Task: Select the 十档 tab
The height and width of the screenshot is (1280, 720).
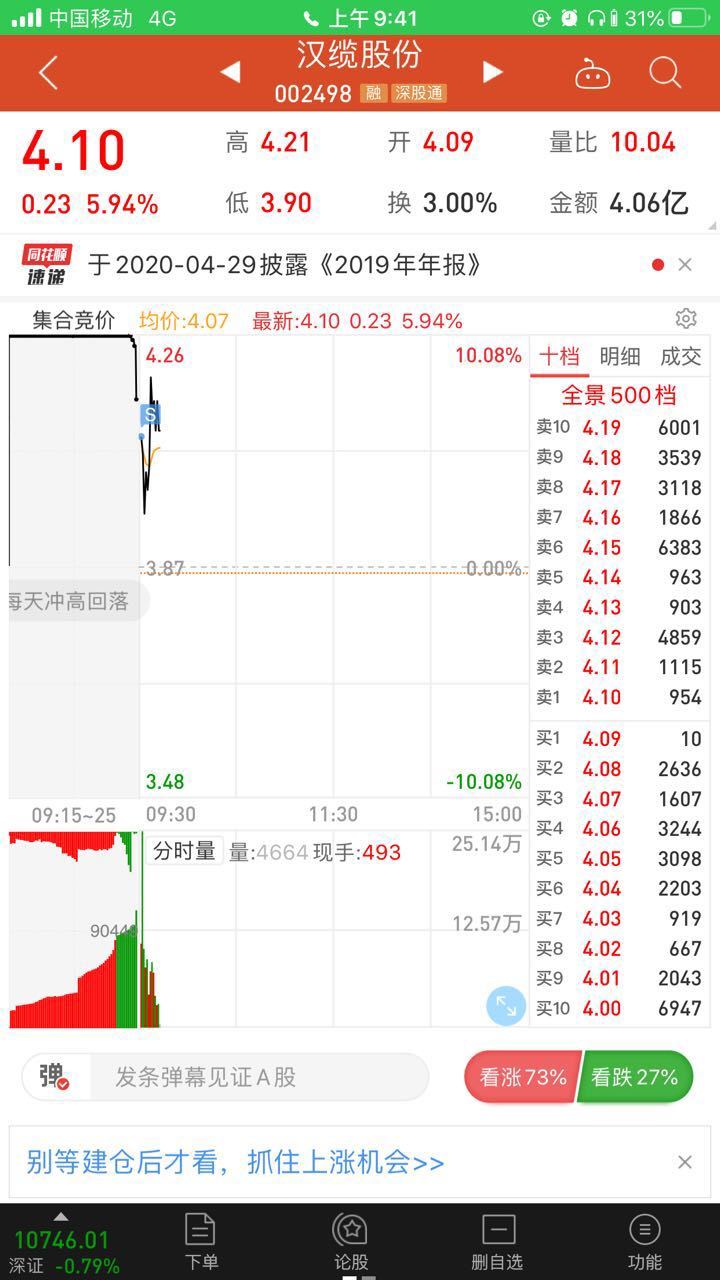Action: [559, 356]
